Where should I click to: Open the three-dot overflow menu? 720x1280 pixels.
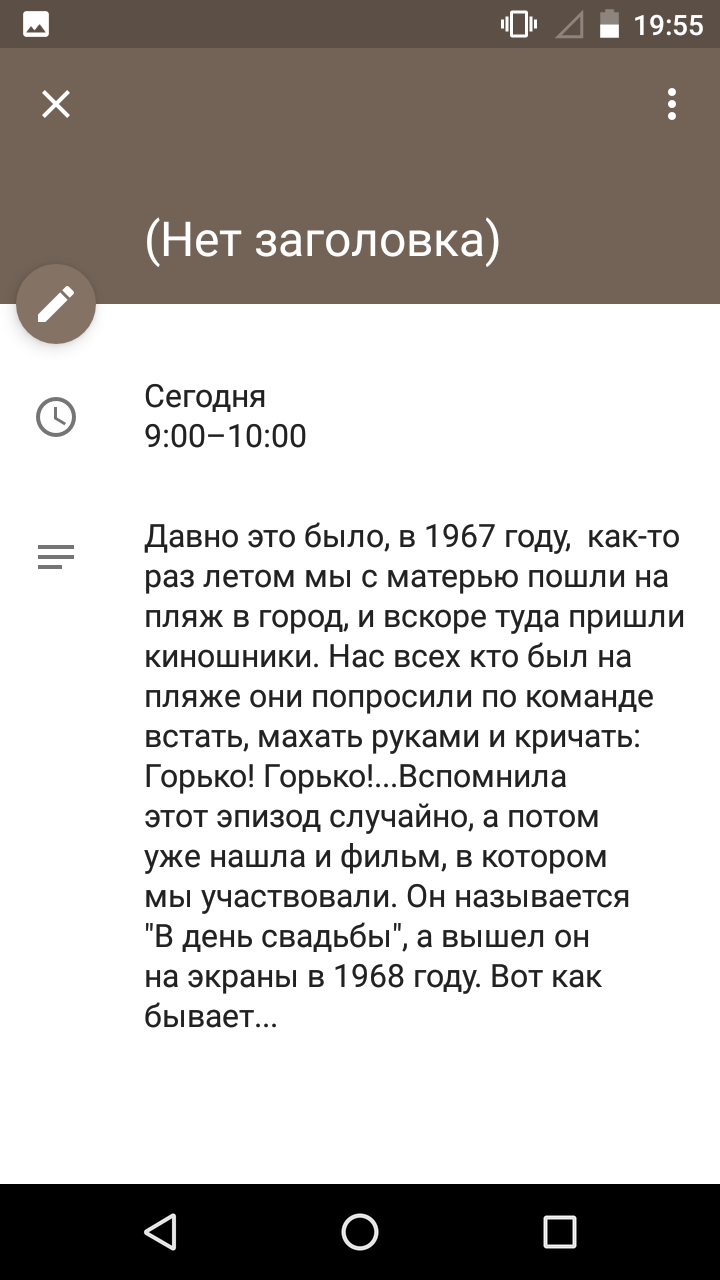click(x=672, y=104)
